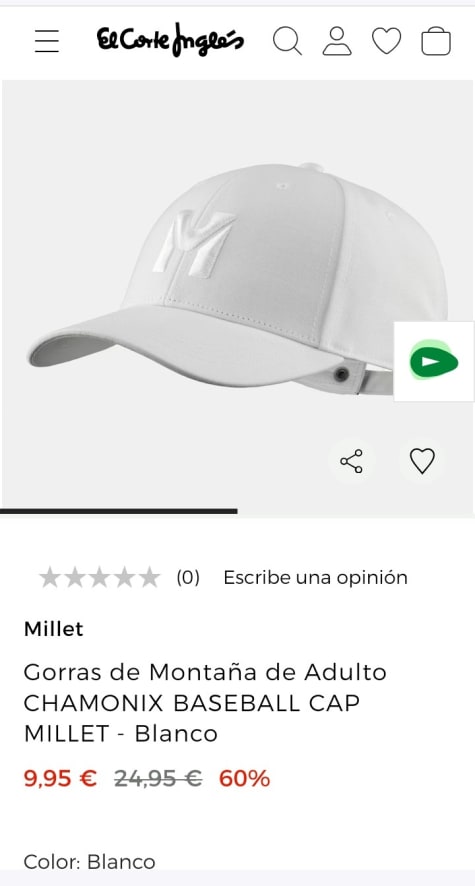Go to El Corte Inglés homepage logo

point(171,41)
